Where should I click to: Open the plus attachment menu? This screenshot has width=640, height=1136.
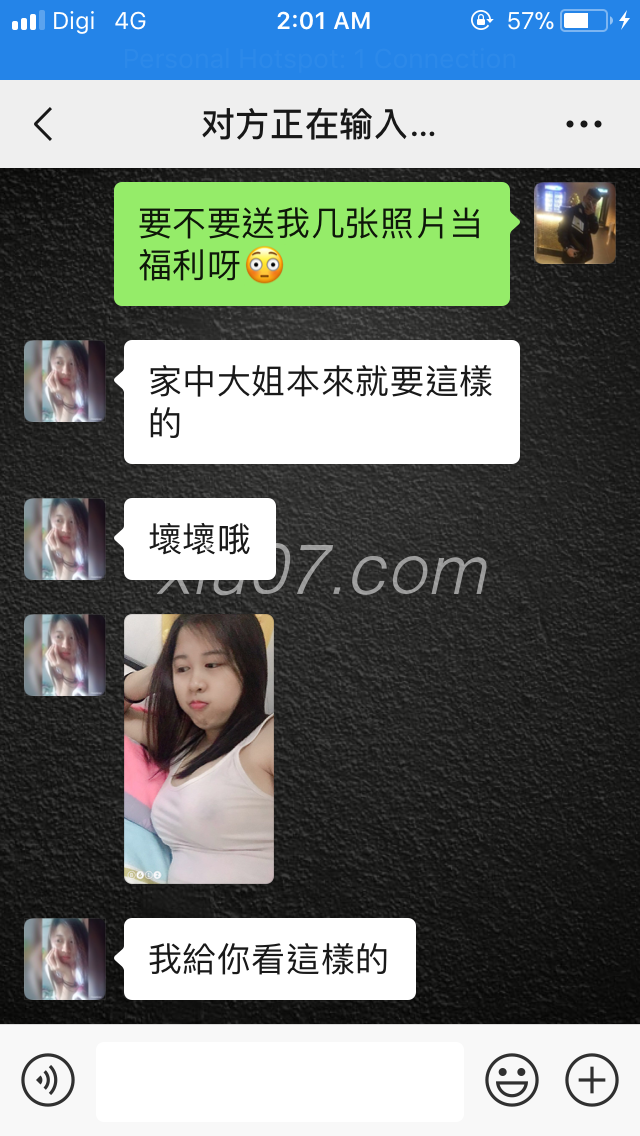click(592, 1080)
